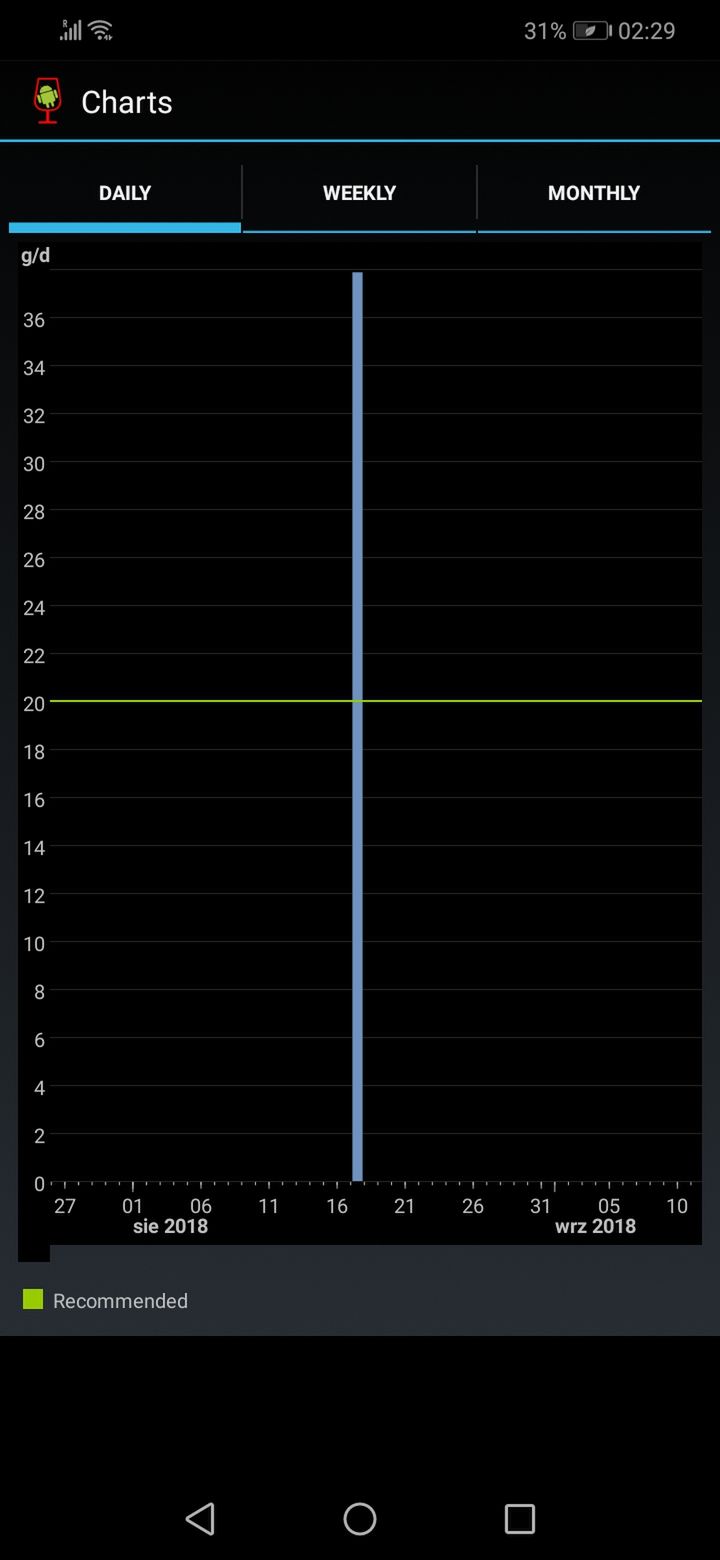The image size is (720, 1560).
Task: Switch to the Monthly tab
Action: pos(594,193)
